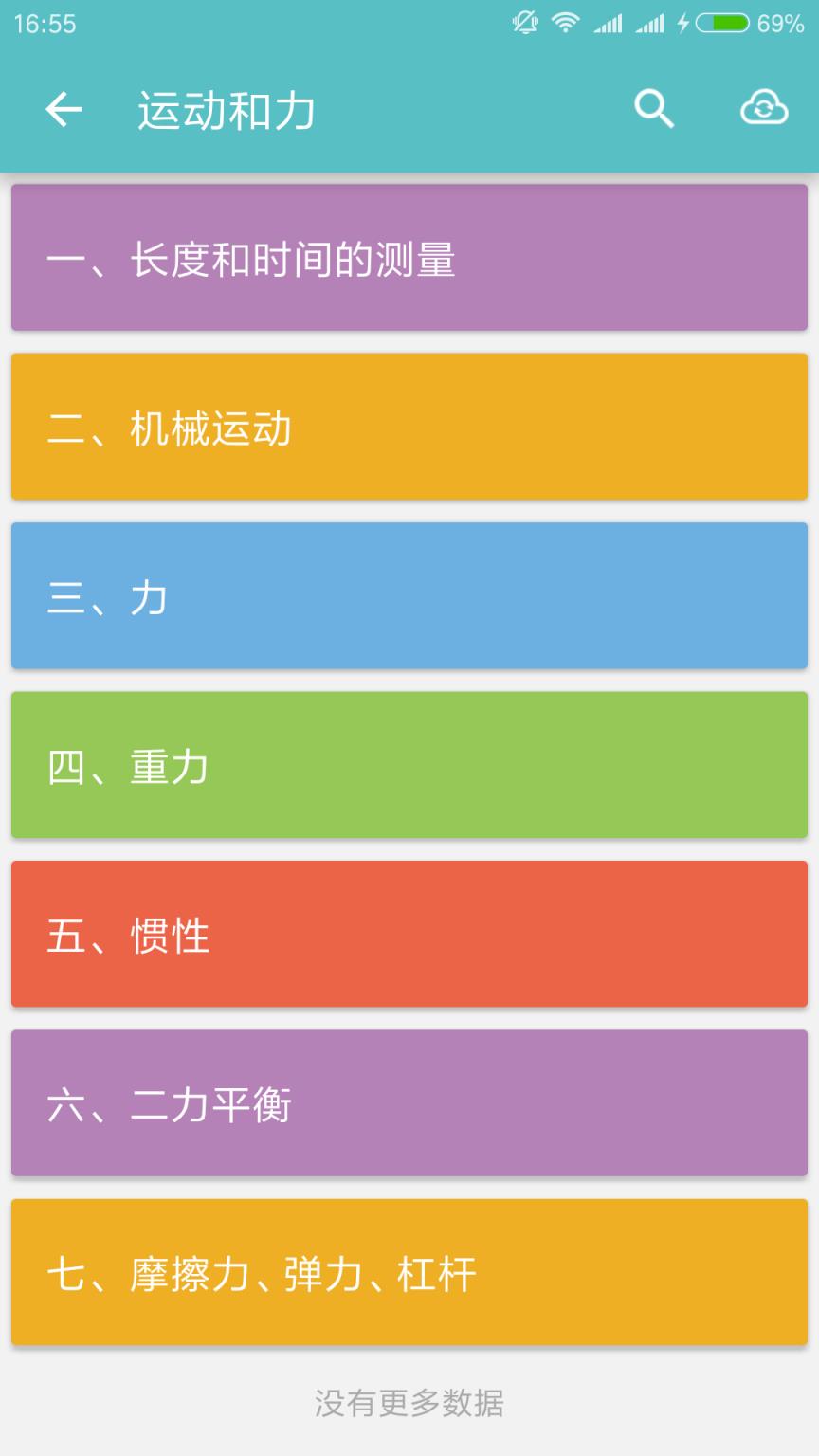Open 七、摩擦力、弹力、杠杆 chapter
This screenshot has height=1456, width=819.
click(409, 1272)
